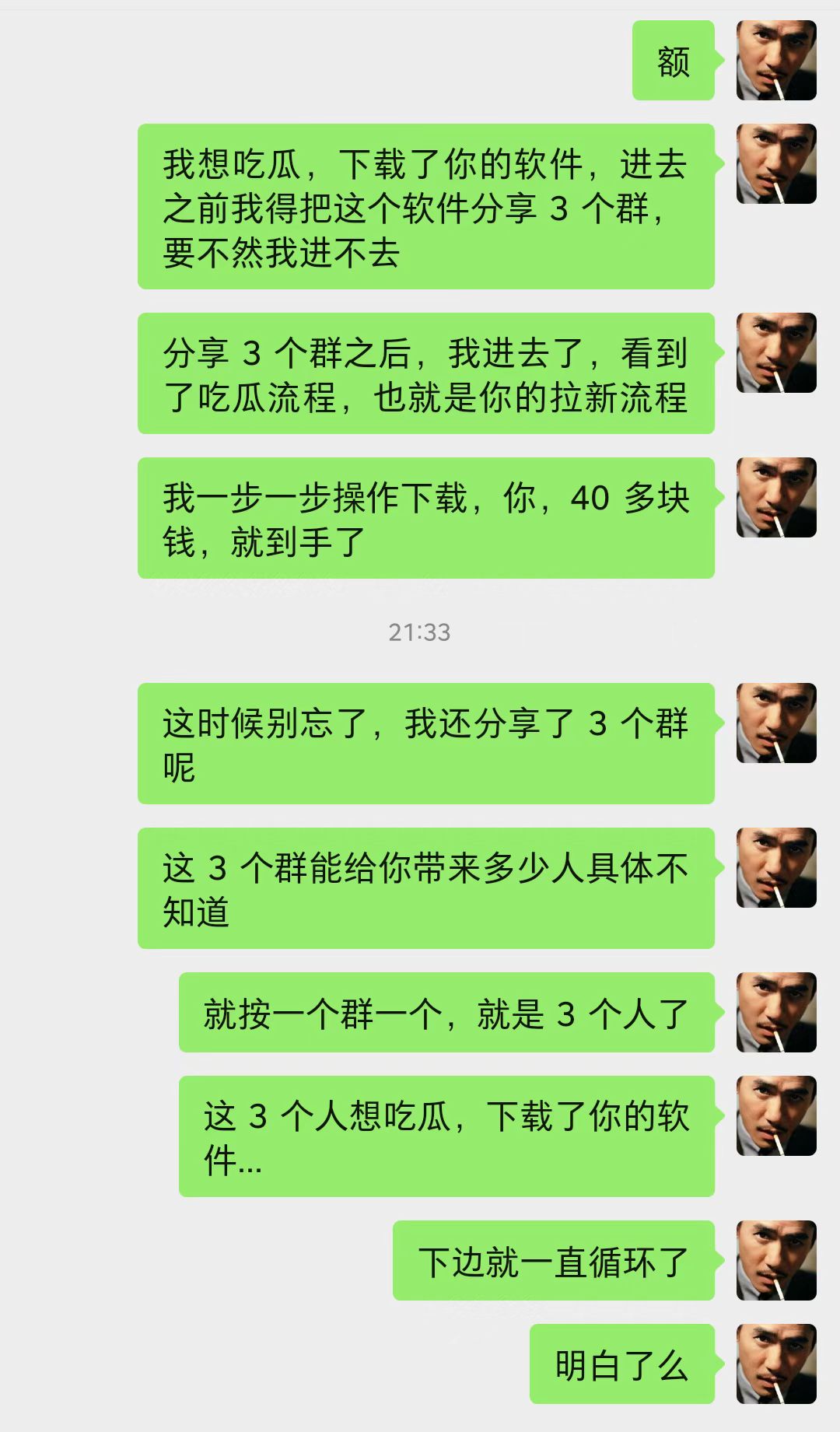Open avatar next to "具体不知道" message

coord(776,868)
